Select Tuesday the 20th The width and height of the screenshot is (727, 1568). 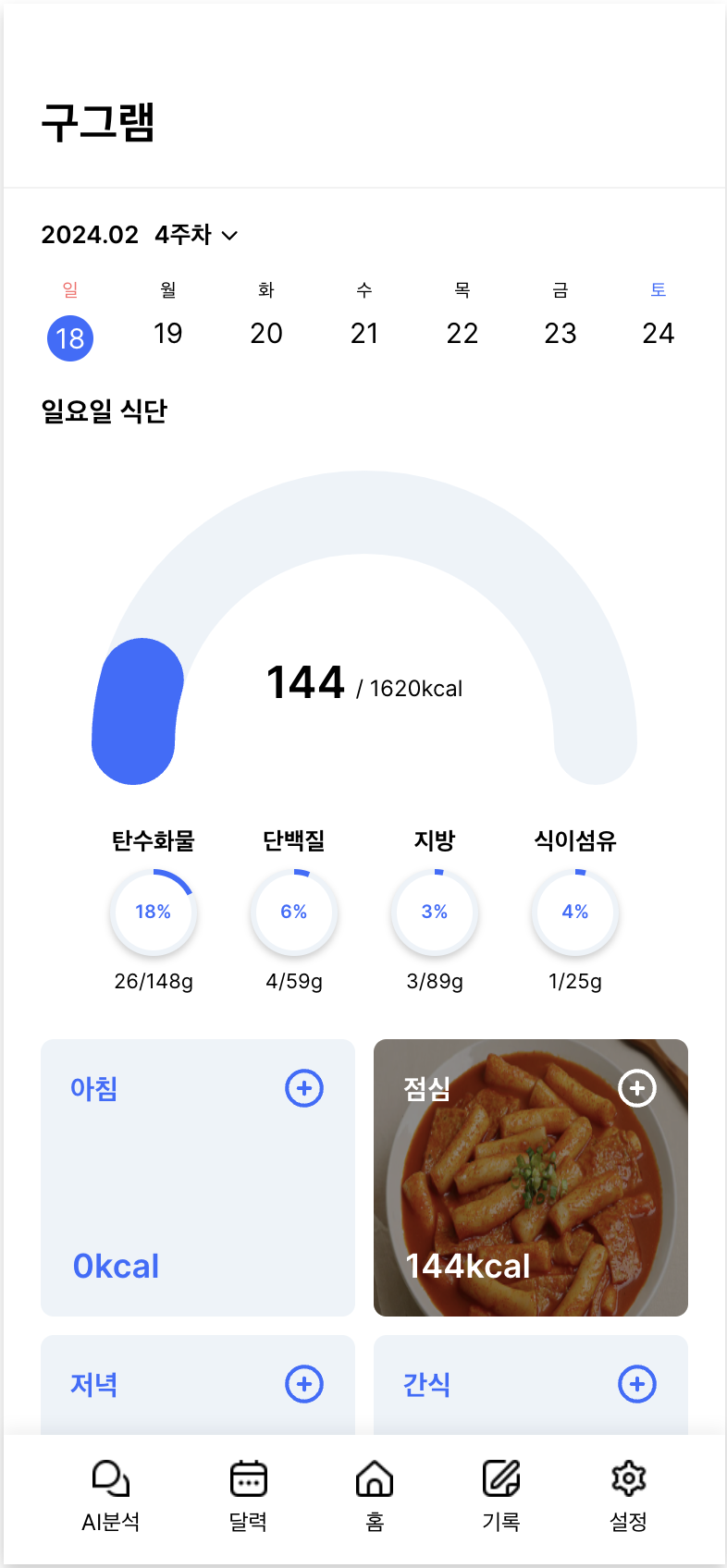pos(266,333)
